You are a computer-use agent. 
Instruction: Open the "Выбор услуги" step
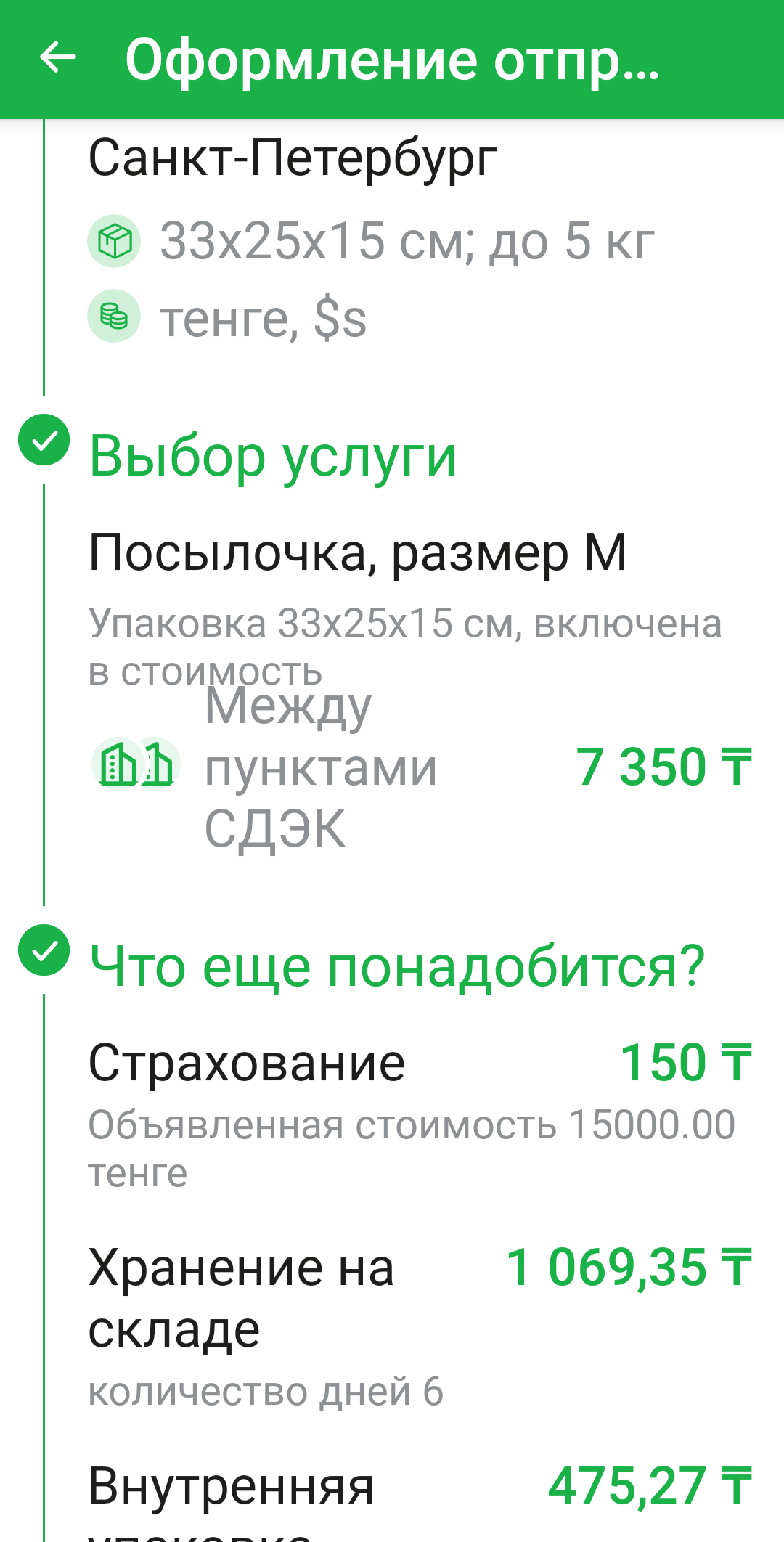point(272,456)
